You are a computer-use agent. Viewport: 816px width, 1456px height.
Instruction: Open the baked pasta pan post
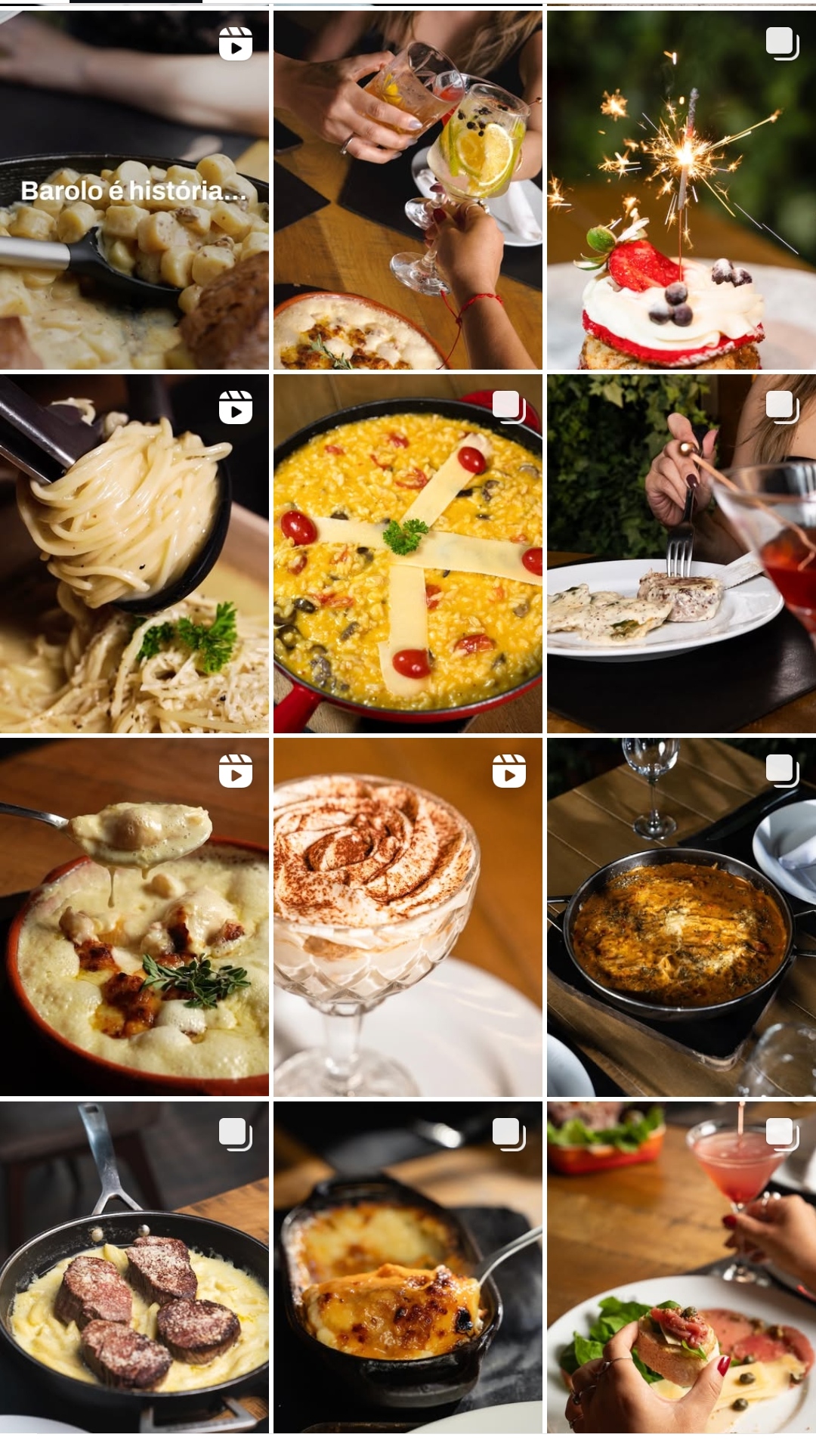(x=681, y=917)
